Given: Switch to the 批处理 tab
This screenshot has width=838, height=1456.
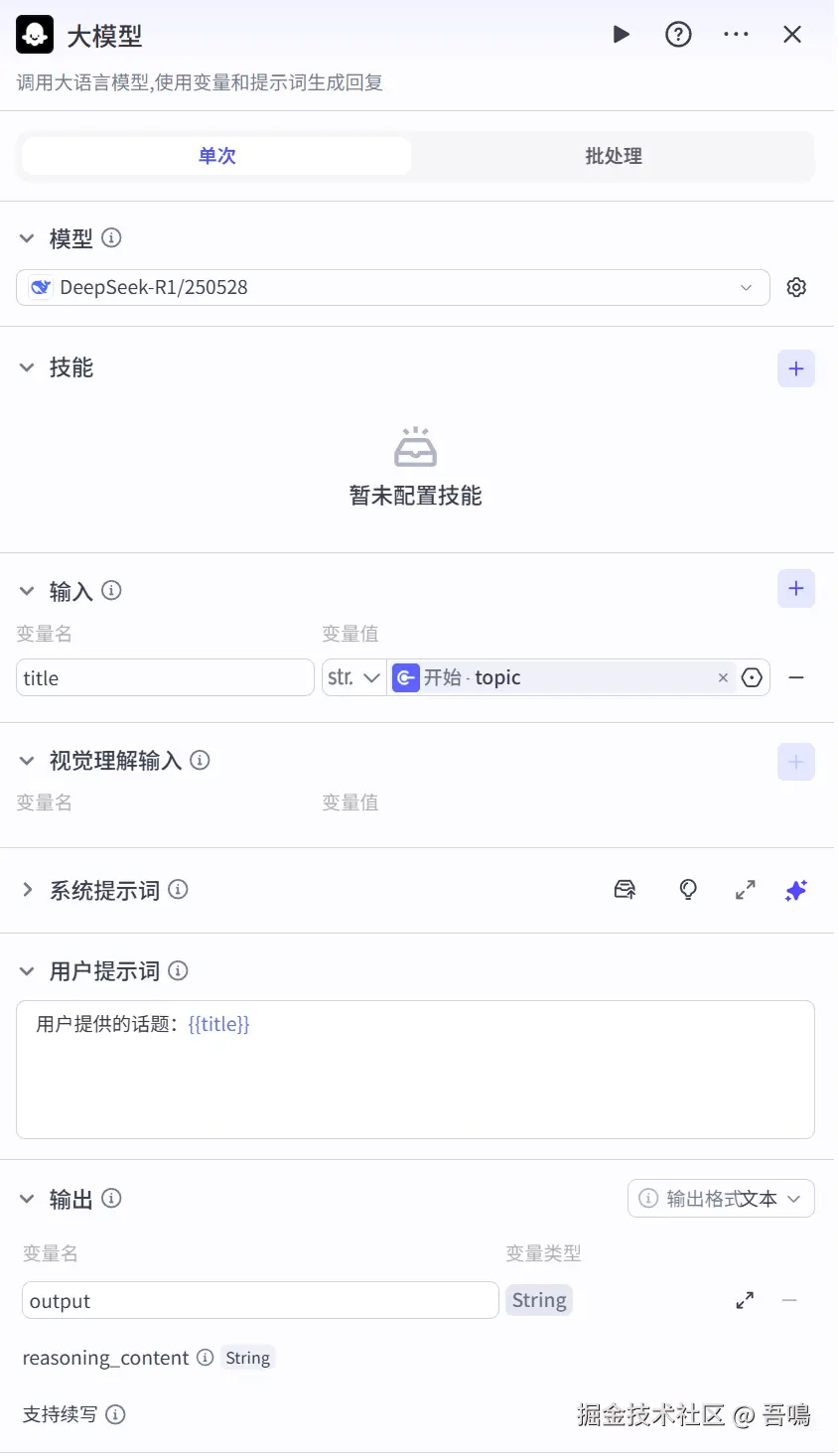Looking at the screenshot, I should (614, 156).
